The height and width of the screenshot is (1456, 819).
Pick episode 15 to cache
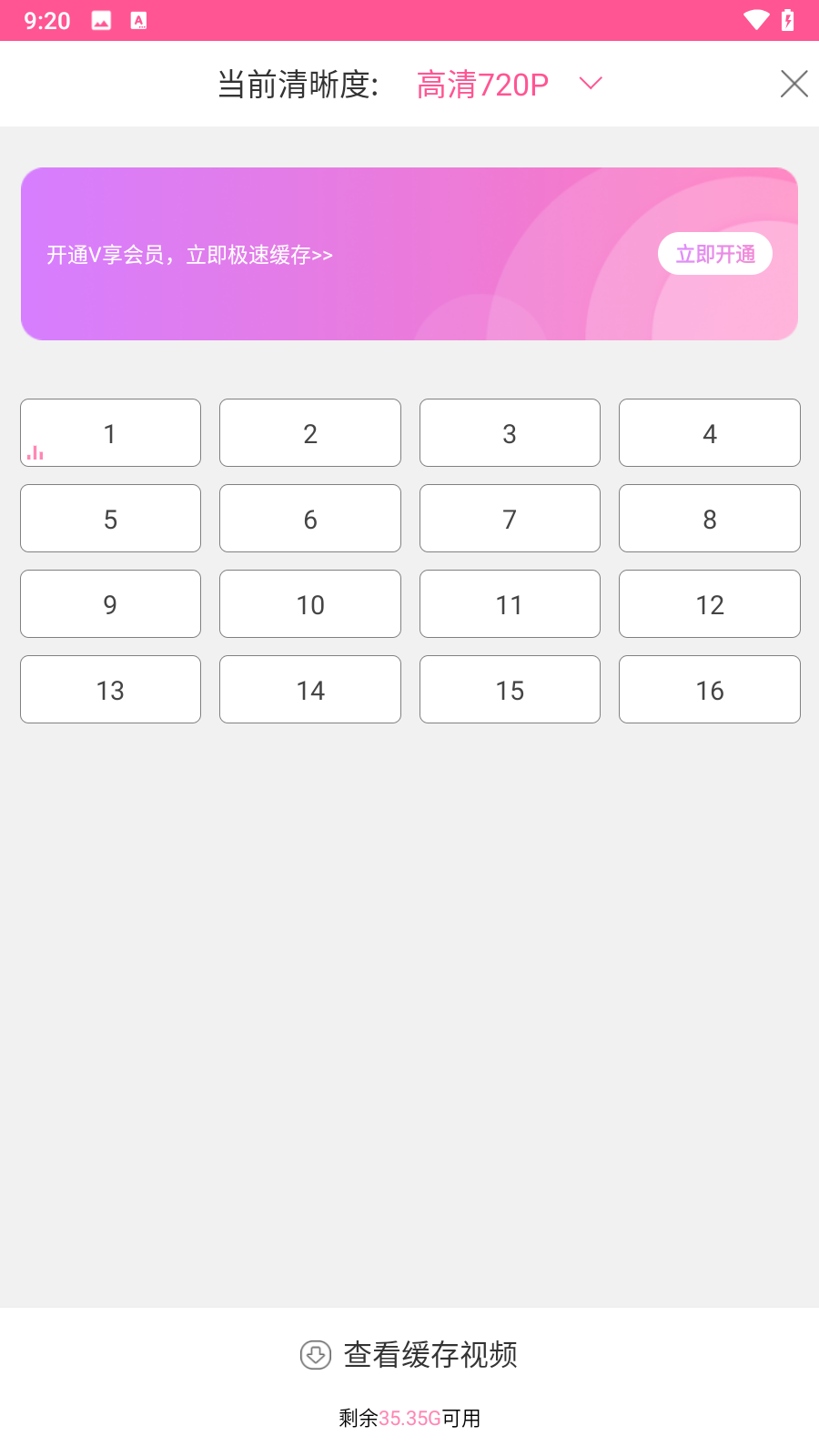pyautogui.click(x=510, y=690)
